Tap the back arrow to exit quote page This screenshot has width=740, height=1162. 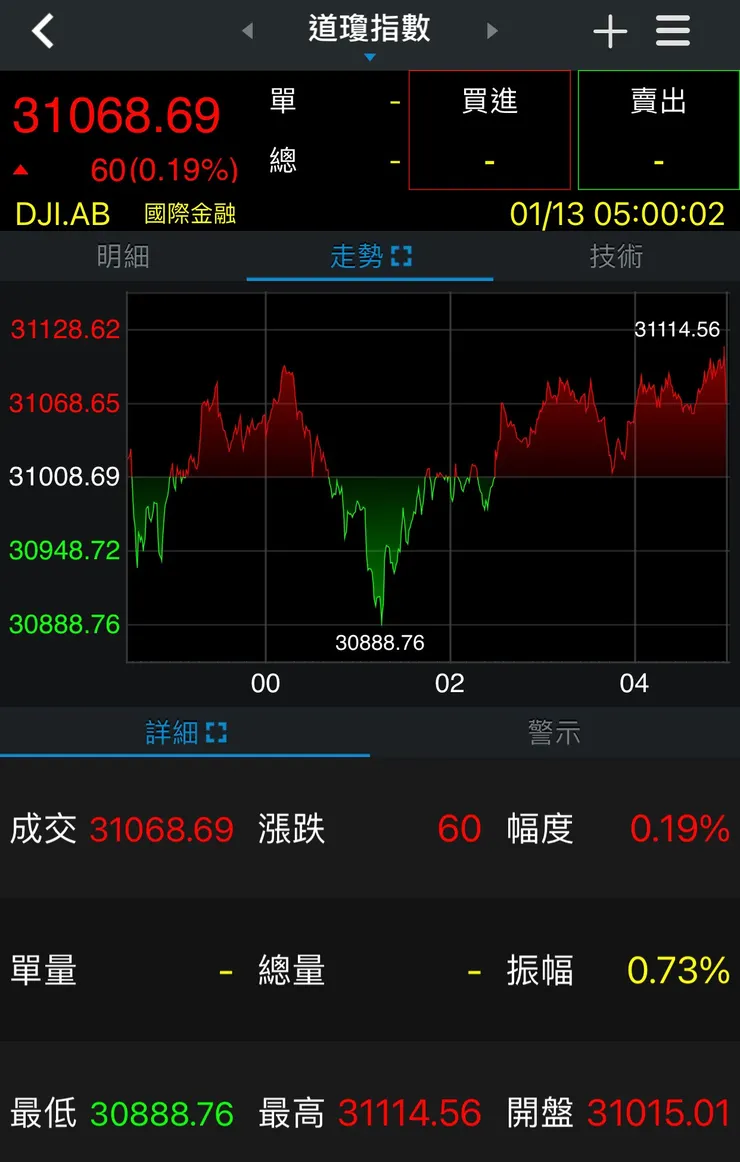(x=42, y=31)
